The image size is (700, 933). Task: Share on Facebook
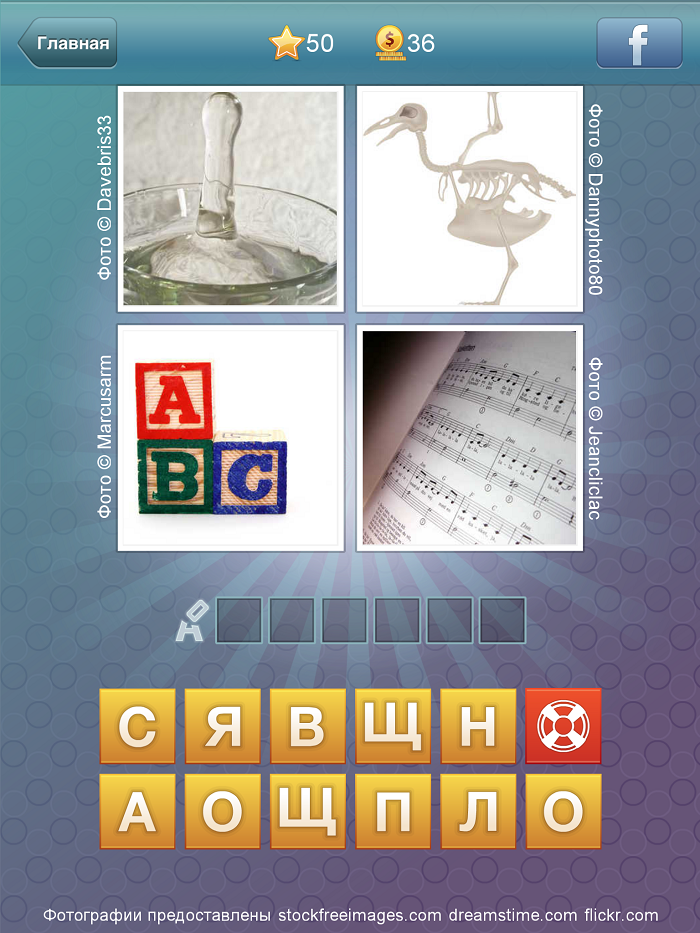tap(639, 43)
